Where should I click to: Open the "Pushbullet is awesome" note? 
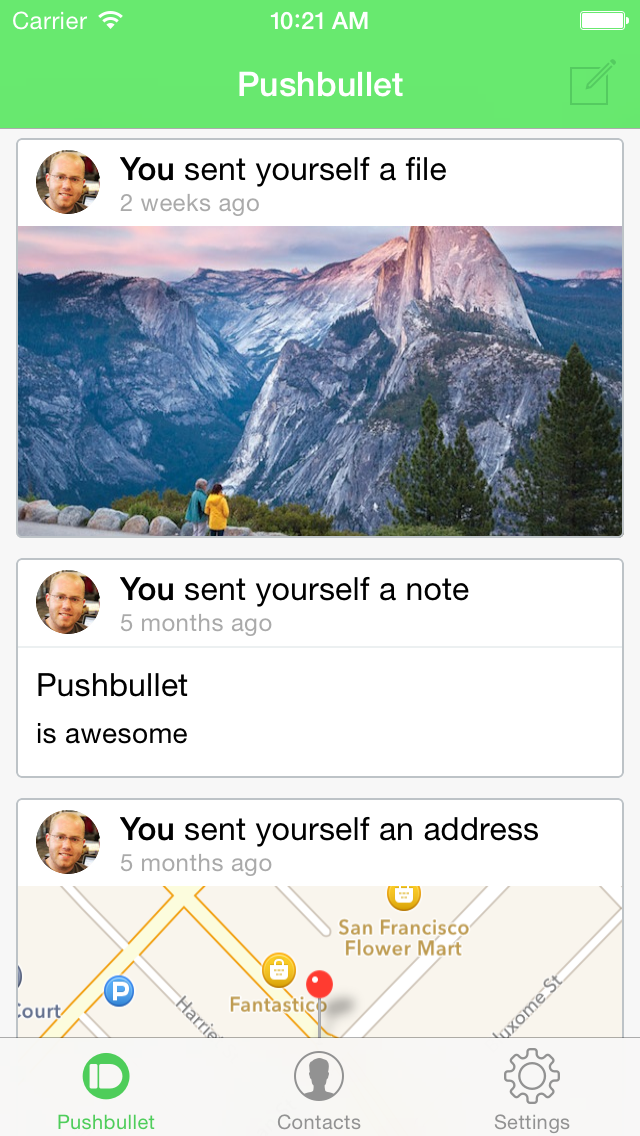tap(320, 708)
